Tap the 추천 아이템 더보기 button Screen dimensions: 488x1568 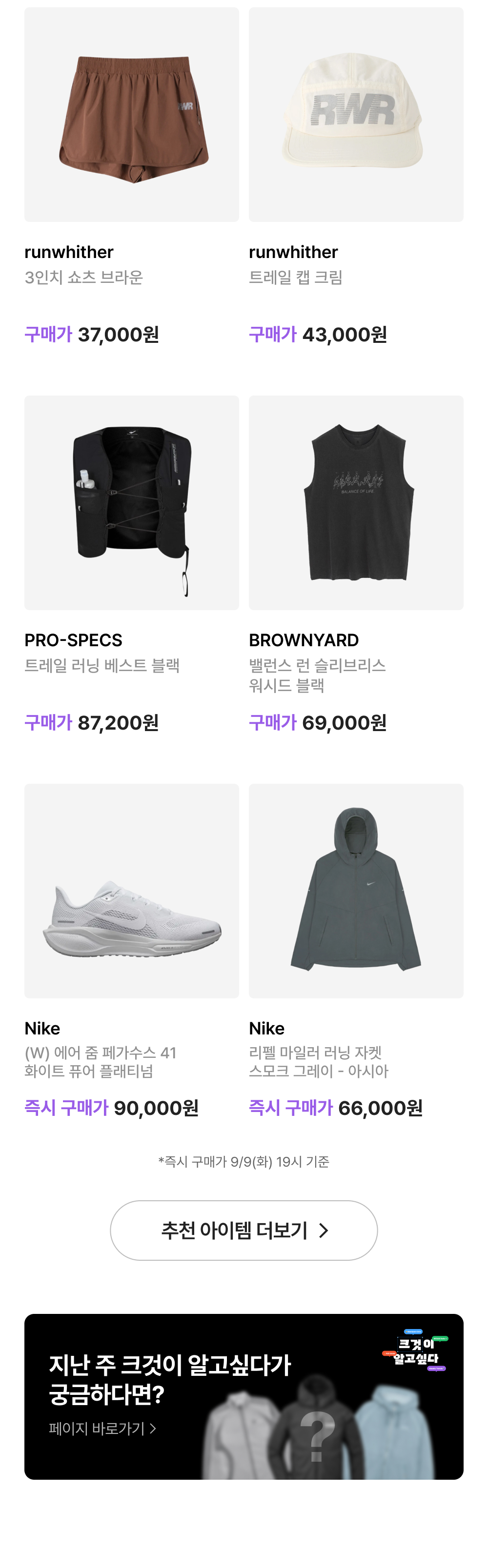[244, 1230]
